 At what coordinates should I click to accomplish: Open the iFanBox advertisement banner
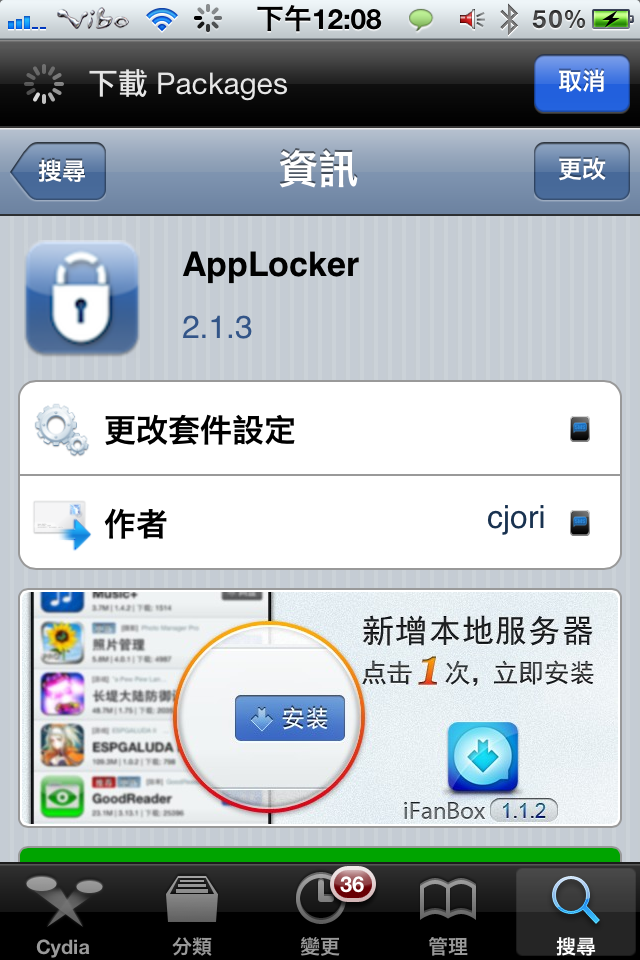point(320,708)
